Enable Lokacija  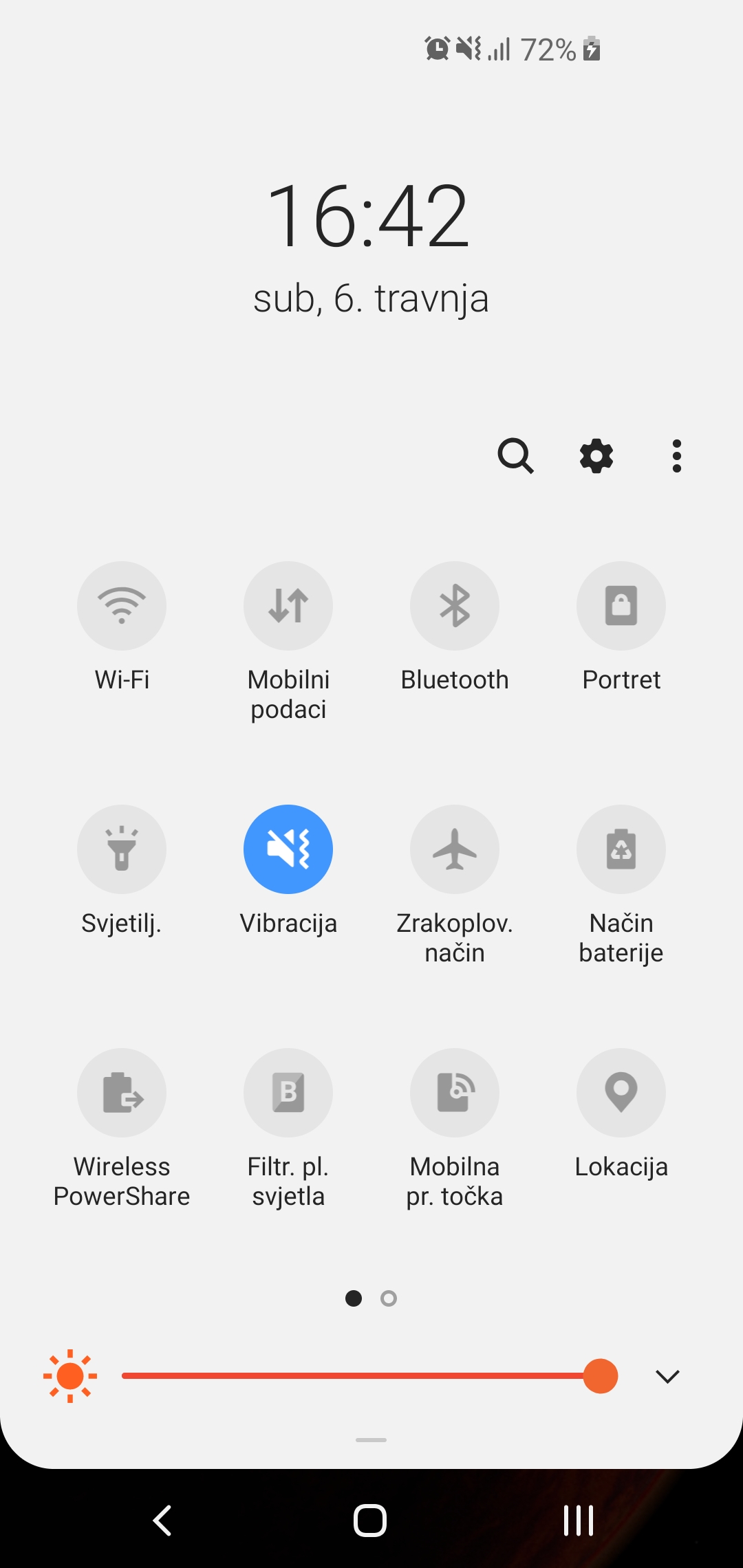pyautogui.click(x=621, y=1093)
